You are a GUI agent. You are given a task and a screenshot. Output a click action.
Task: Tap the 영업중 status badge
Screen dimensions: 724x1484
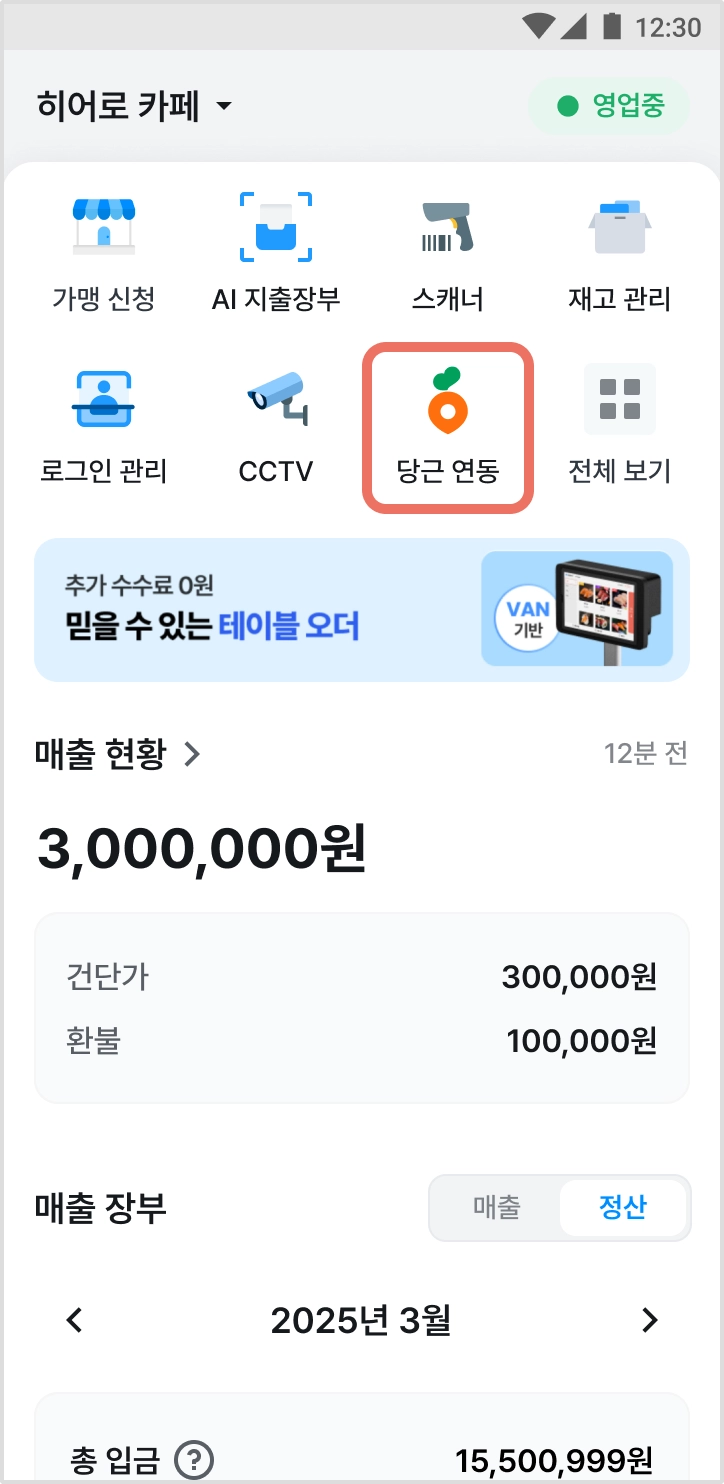(609, 106)
